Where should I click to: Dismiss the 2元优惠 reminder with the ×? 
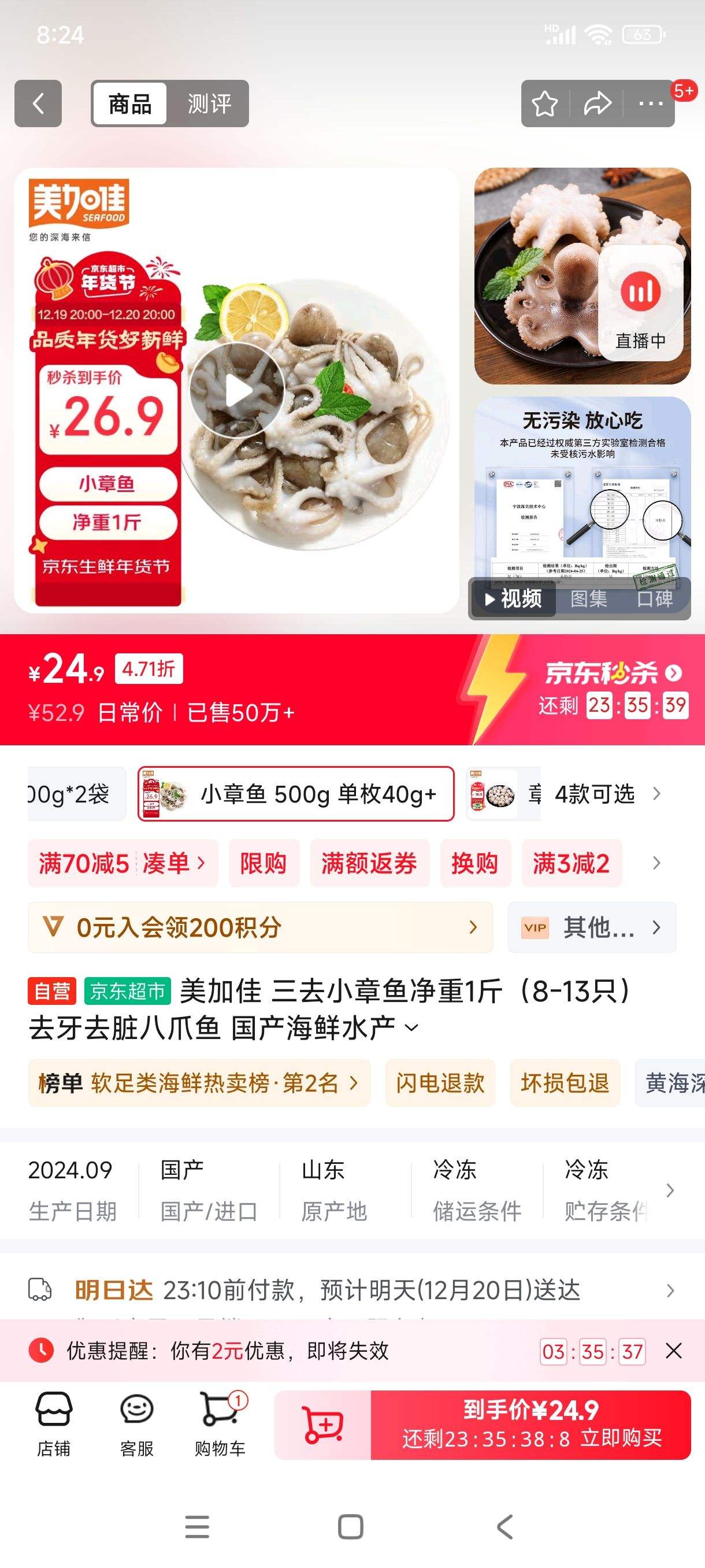[674, 1351]
